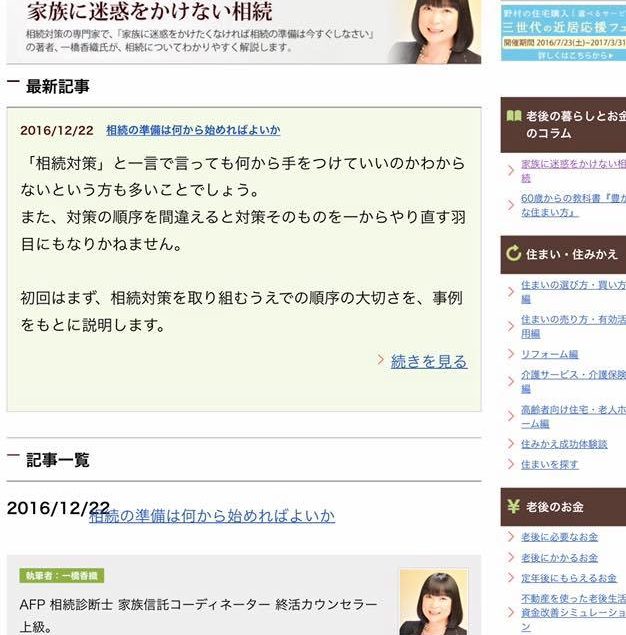Viewport: 626px width, 635px height.
Task: Open 介護サービス・介護保険 link
Action: click(572, 381)
